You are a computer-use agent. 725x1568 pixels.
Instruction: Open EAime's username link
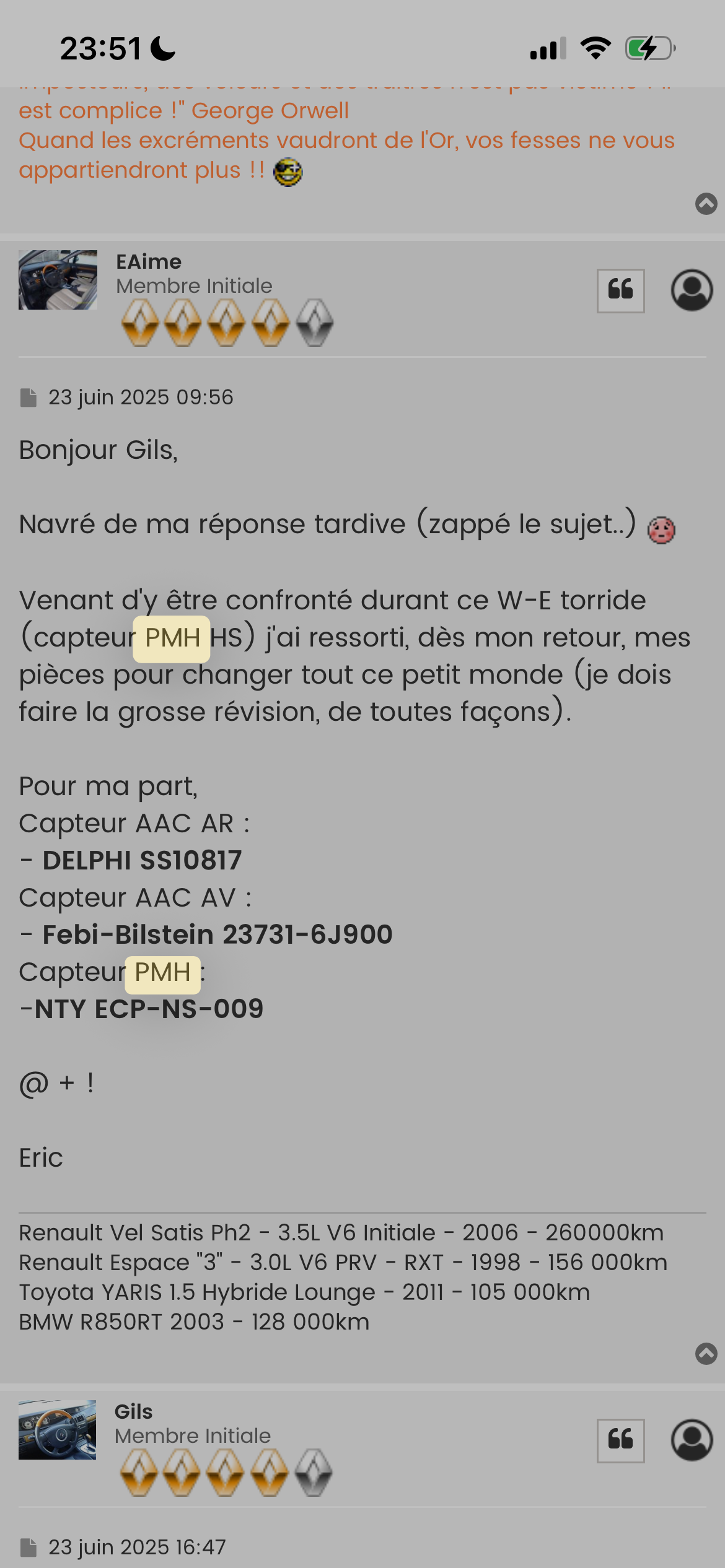pos(149,262)
